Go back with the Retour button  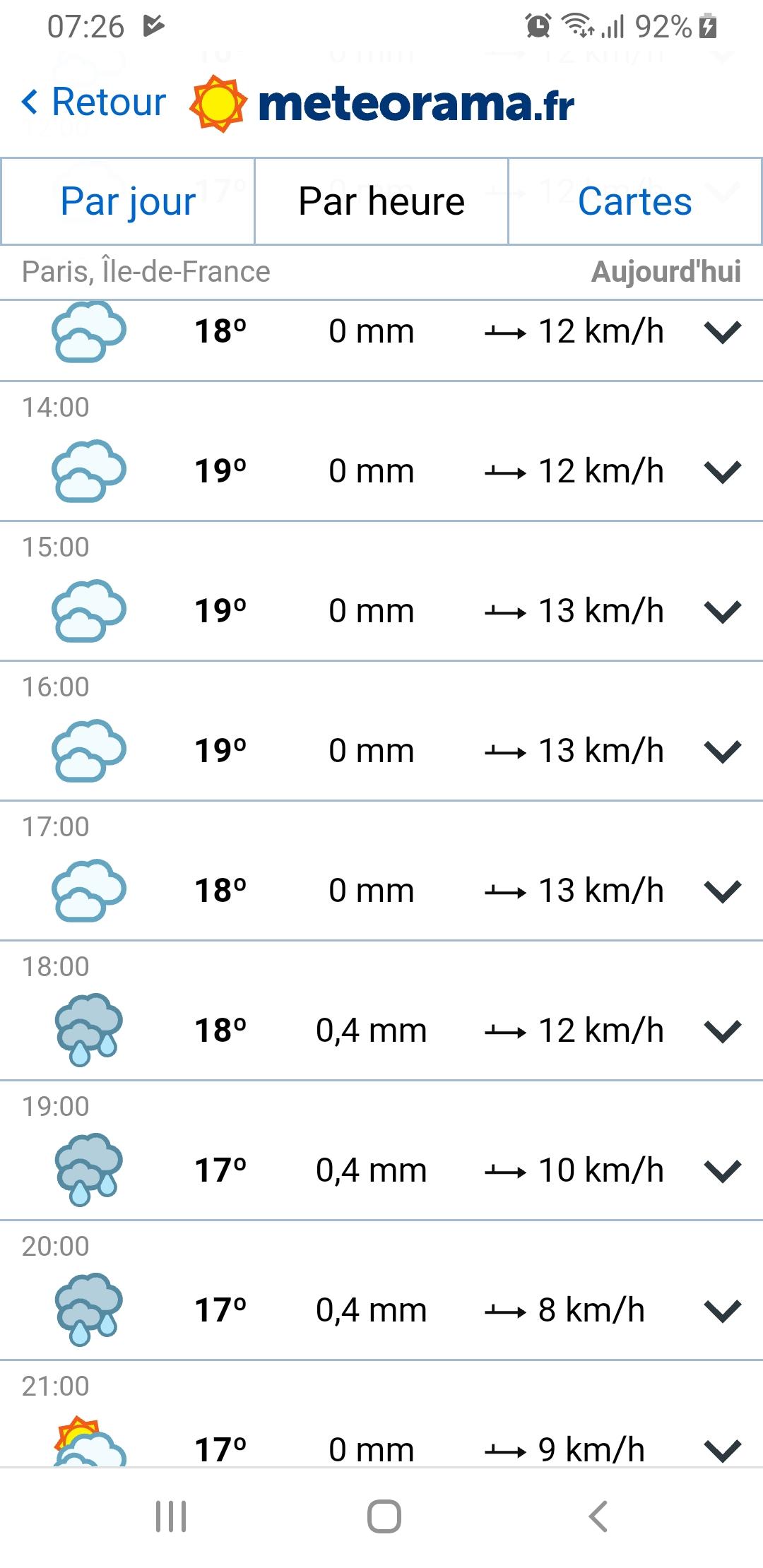pos(93,102)
